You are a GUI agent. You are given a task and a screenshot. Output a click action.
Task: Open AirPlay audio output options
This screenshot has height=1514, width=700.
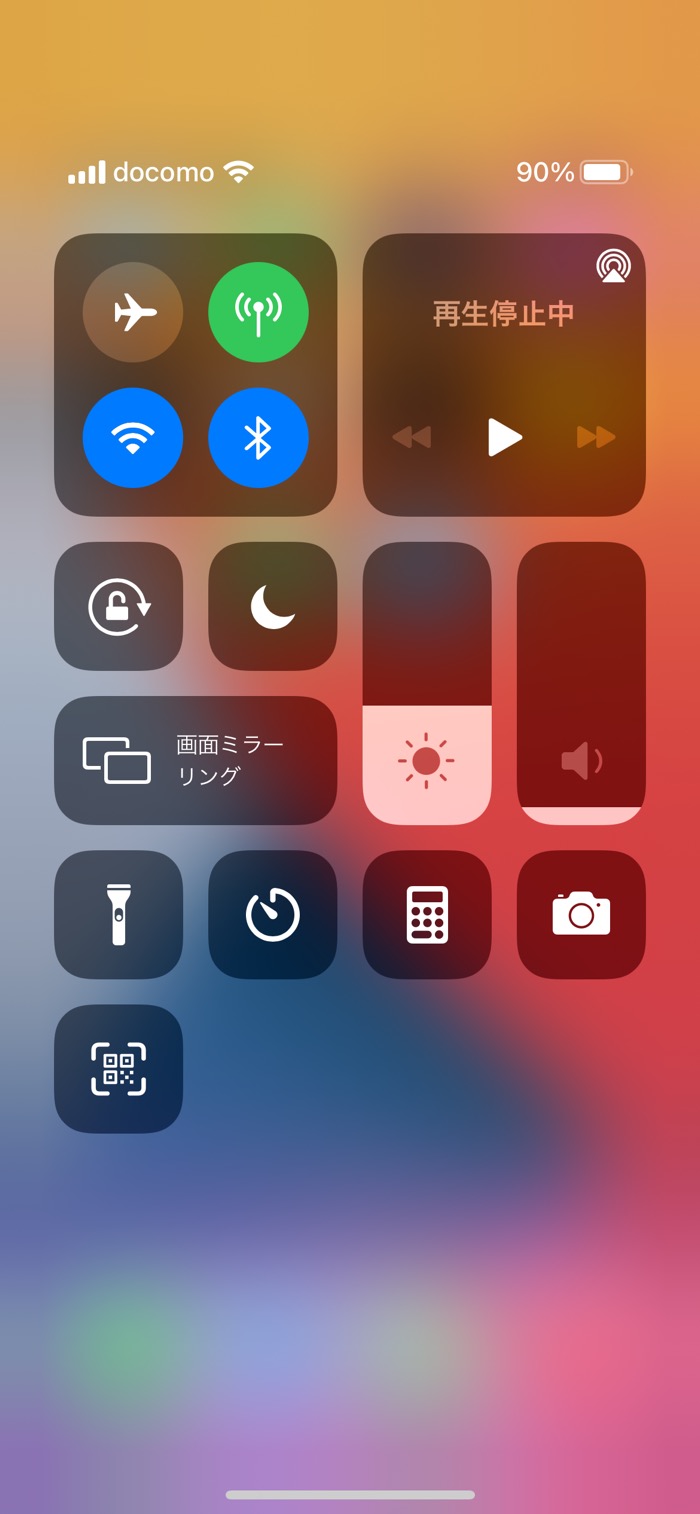pyautogui.click(x=613, y=266)
